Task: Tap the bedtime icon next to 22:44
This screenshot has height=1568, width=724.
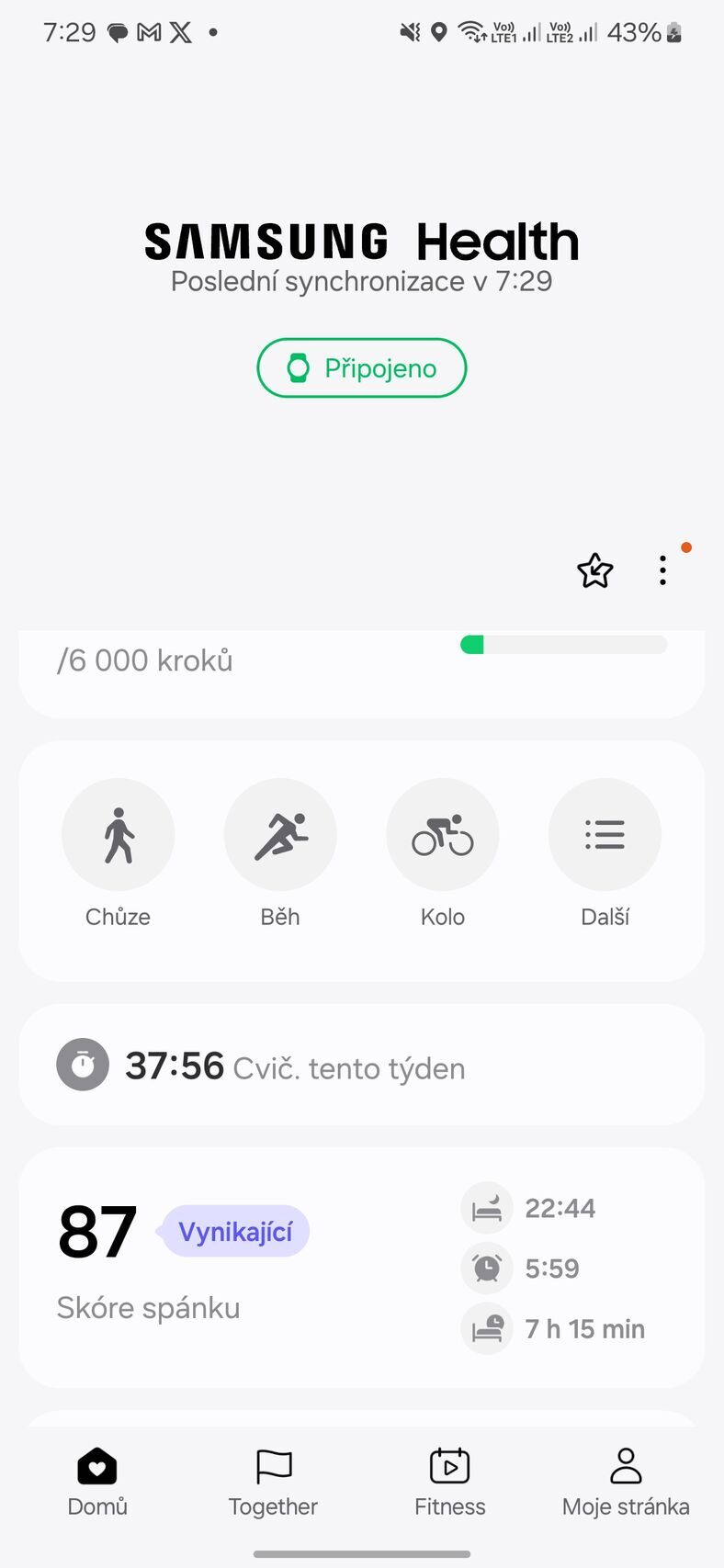Action: (487, 1208)
